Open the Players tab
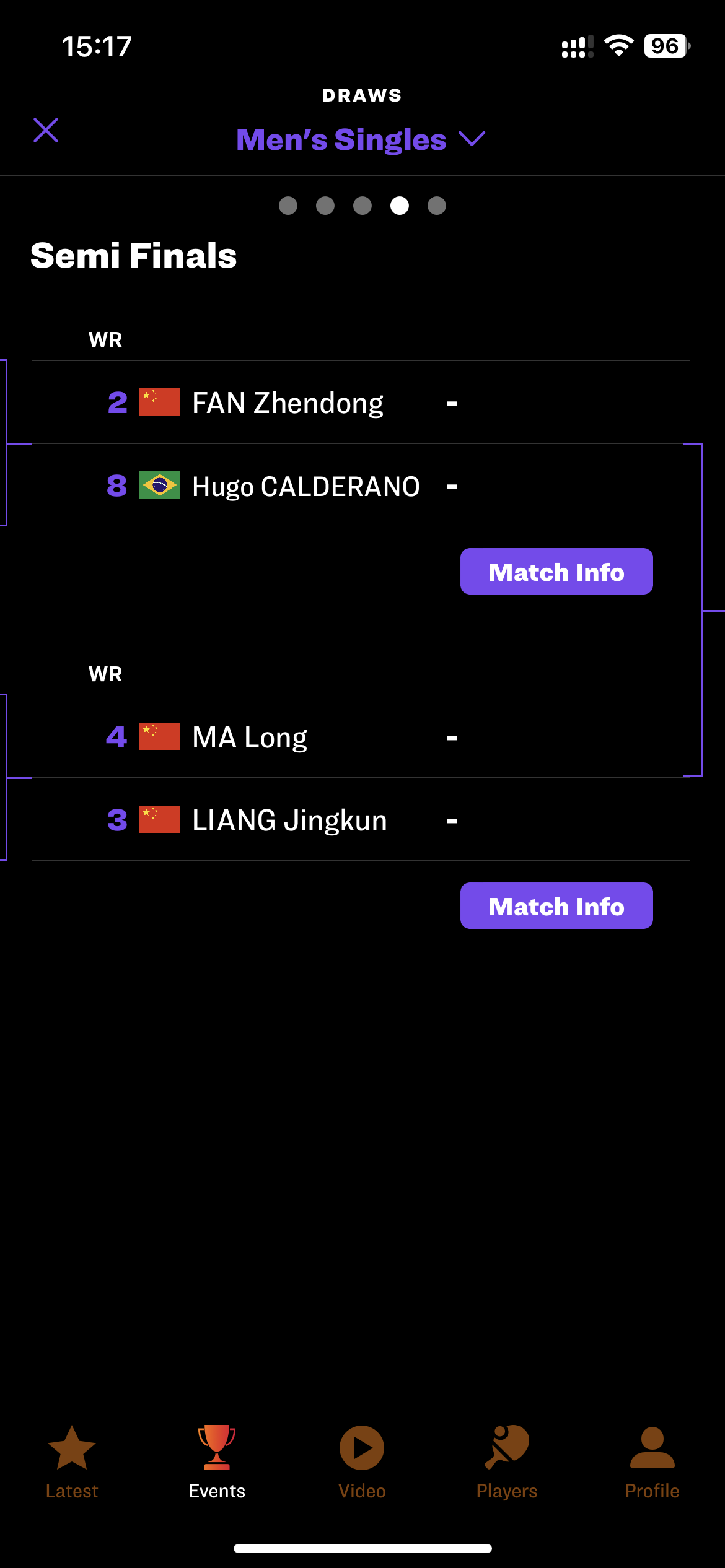This screenshot has height=1568, width=725. point(507,1463)
